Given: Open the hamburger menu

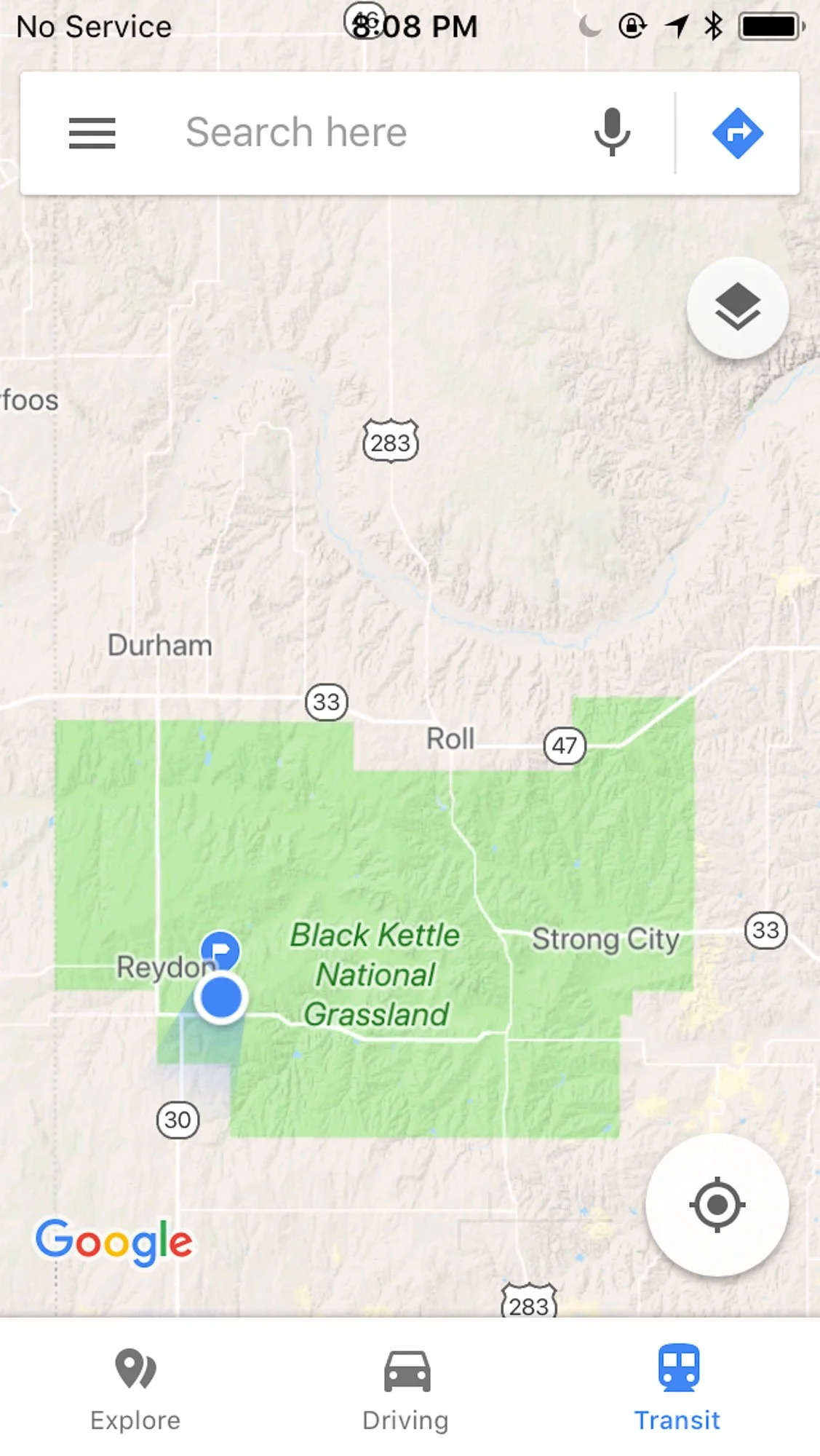Looking at the screenshot, I should click(x=92, y=133).
